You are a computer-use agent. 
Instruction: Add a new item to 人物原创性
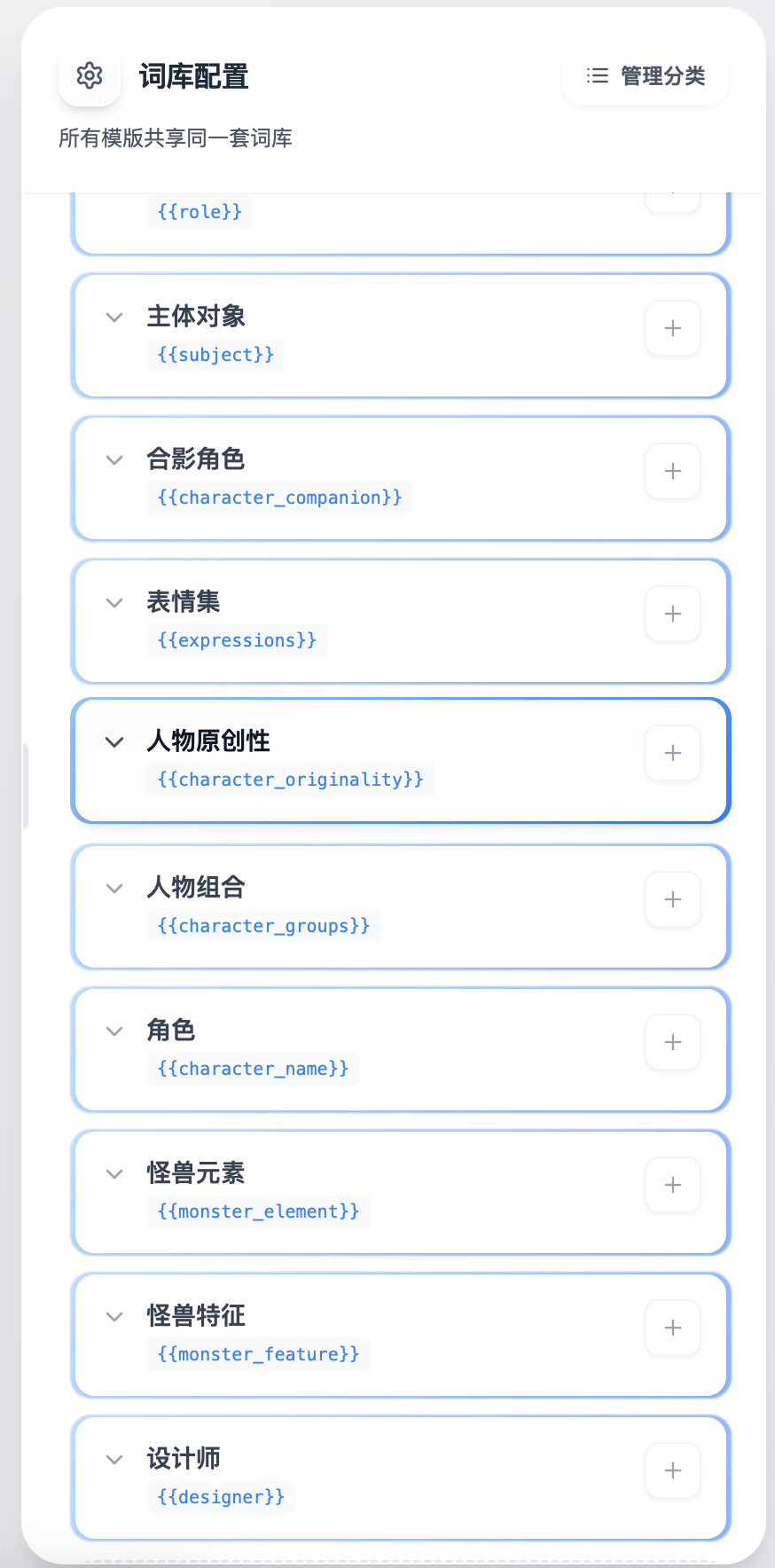[x=673, y=753]
